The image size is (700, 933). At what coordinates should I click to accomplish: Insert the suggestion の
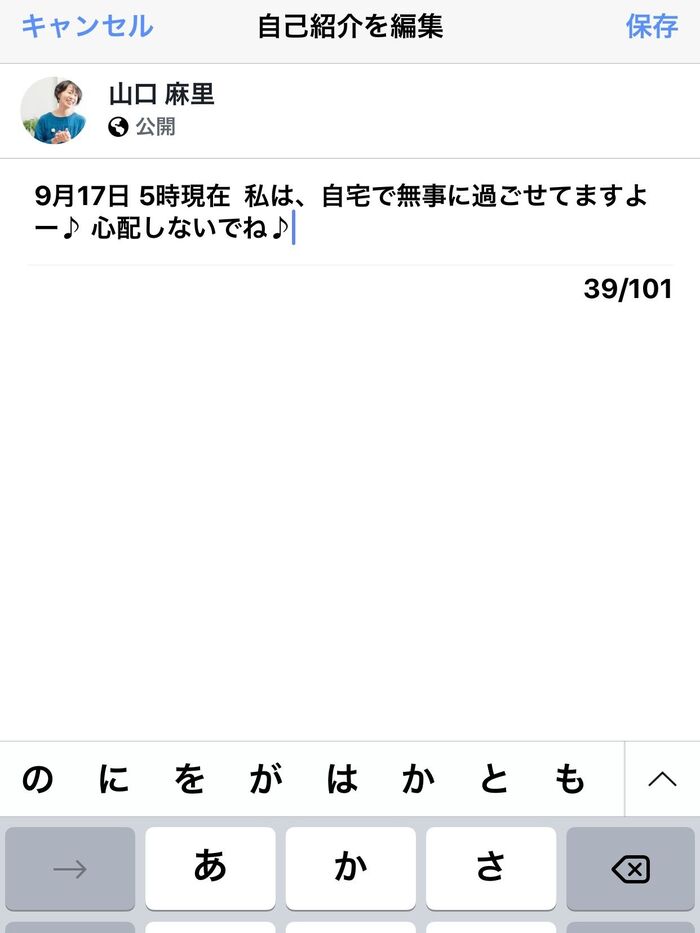pos(37,779)
